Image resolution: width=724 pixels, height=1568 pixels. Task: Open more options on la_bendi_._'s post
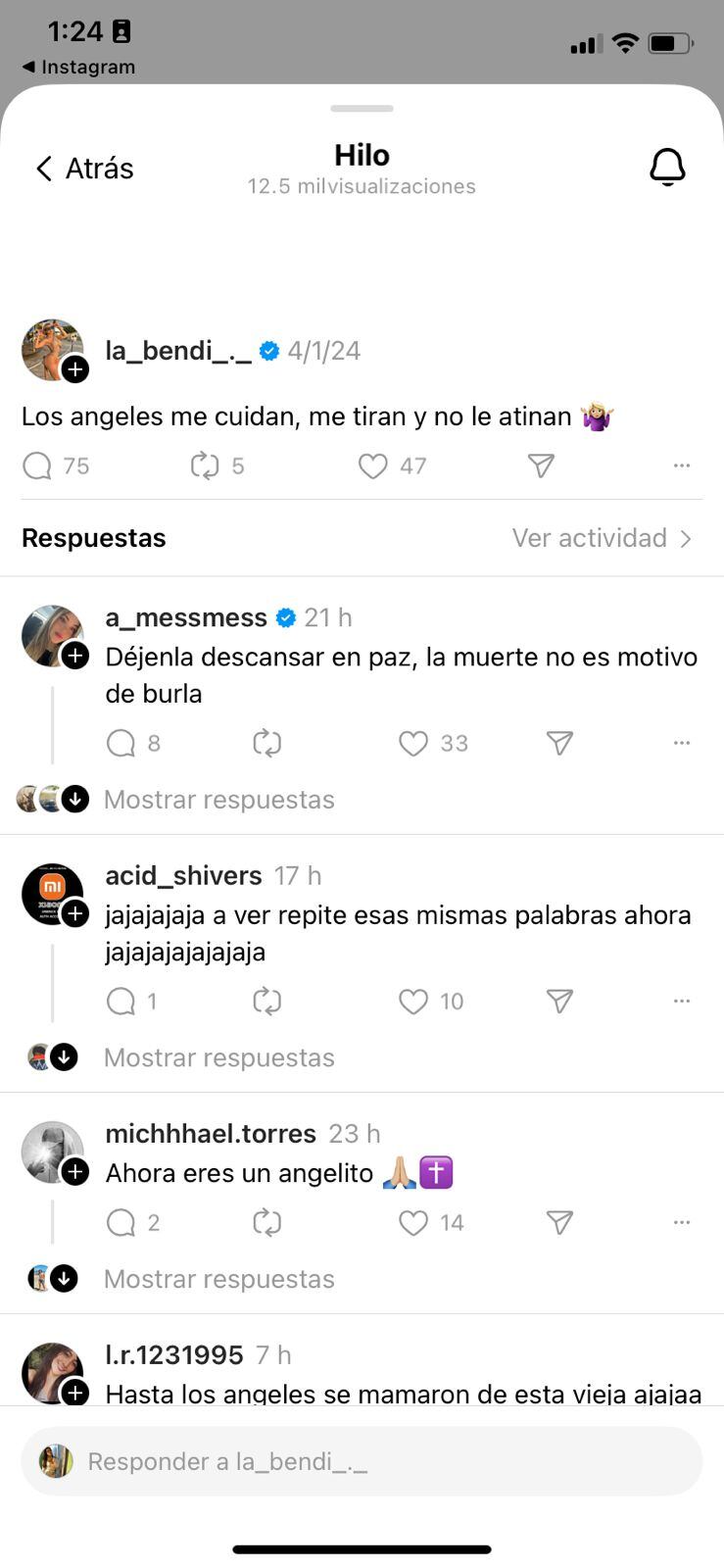(682, 465)
